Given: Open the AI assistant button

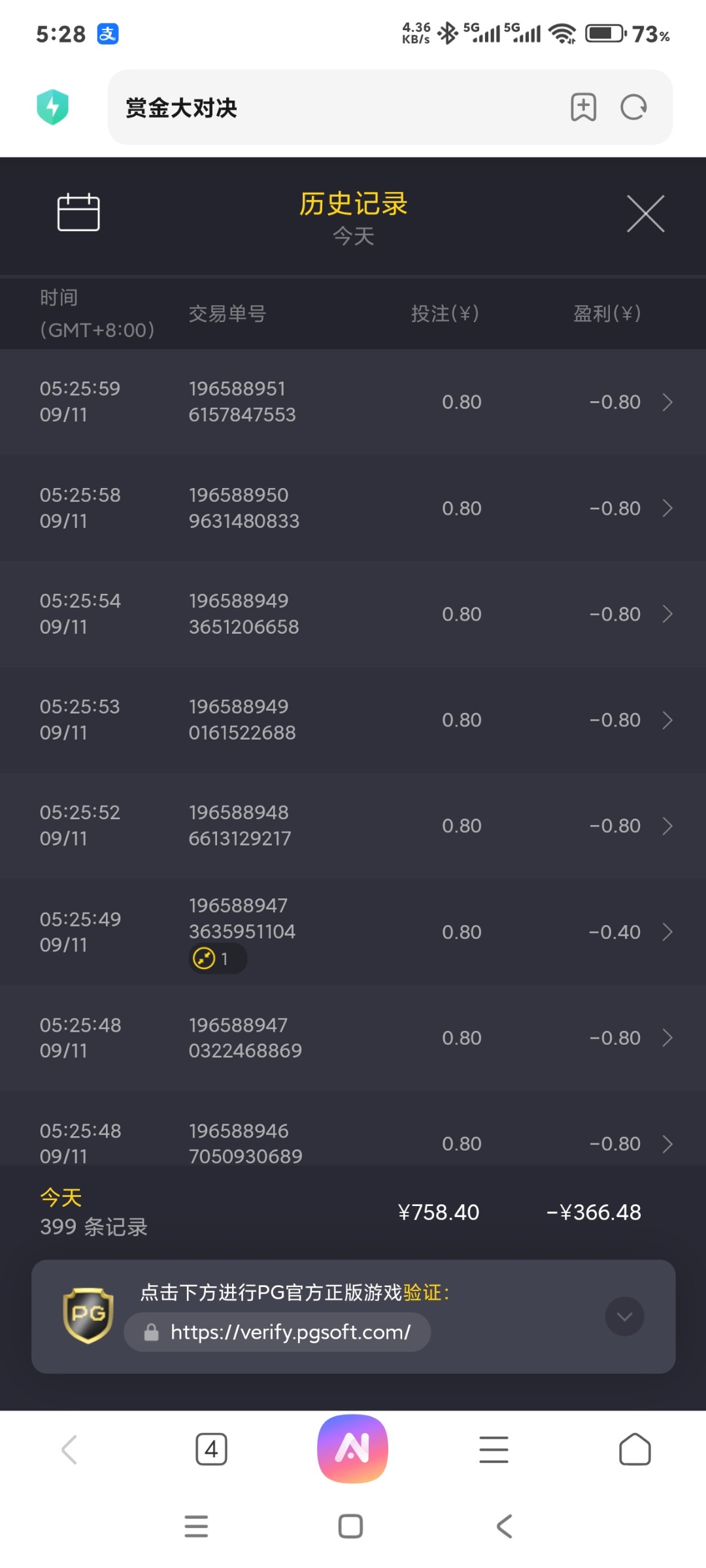Looking at the screenshot, I should point(352,1448).
